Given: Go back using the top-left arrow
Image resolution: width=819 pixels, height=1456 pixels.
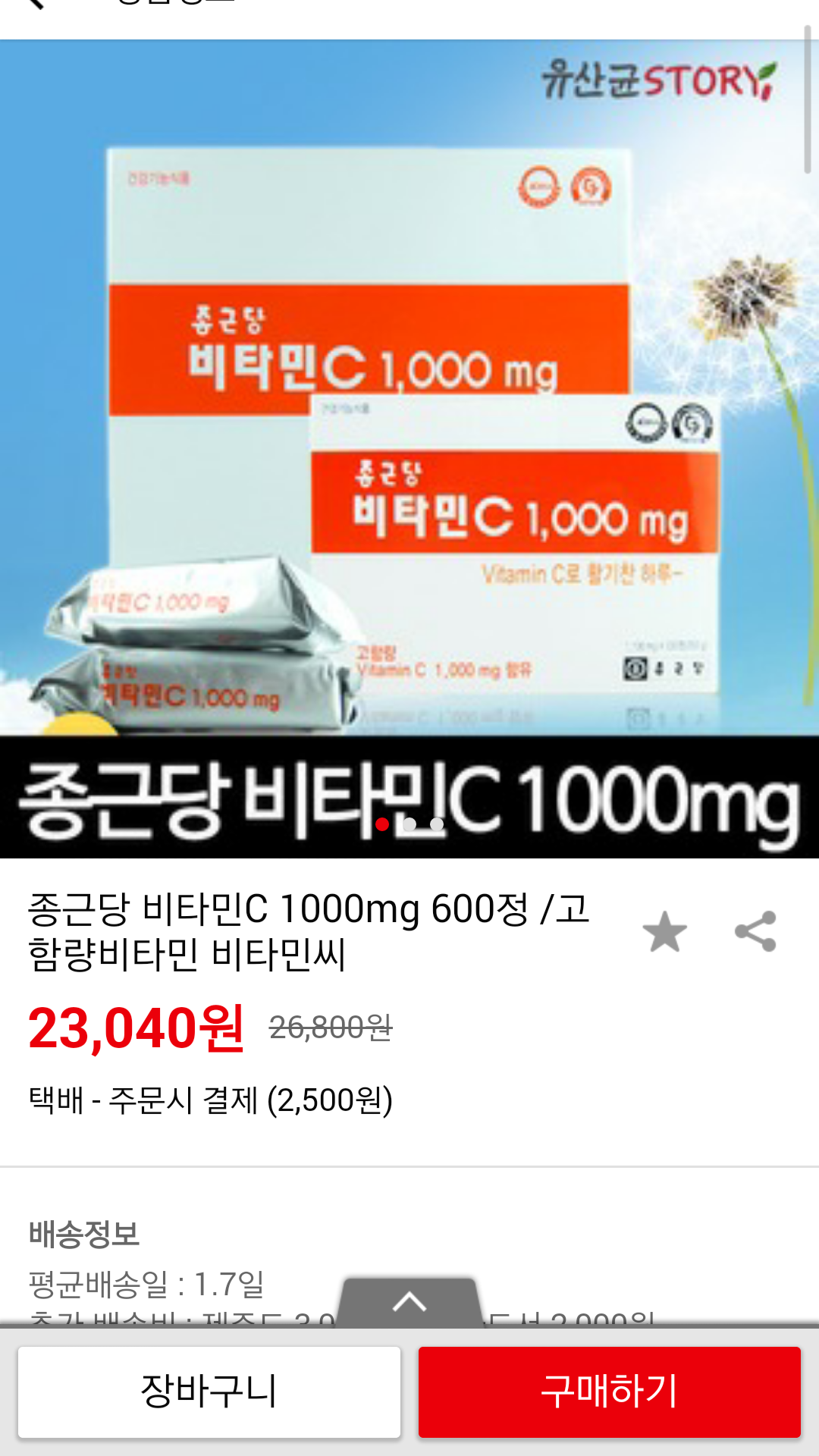Looking at the screenshot, I should 34,5.
